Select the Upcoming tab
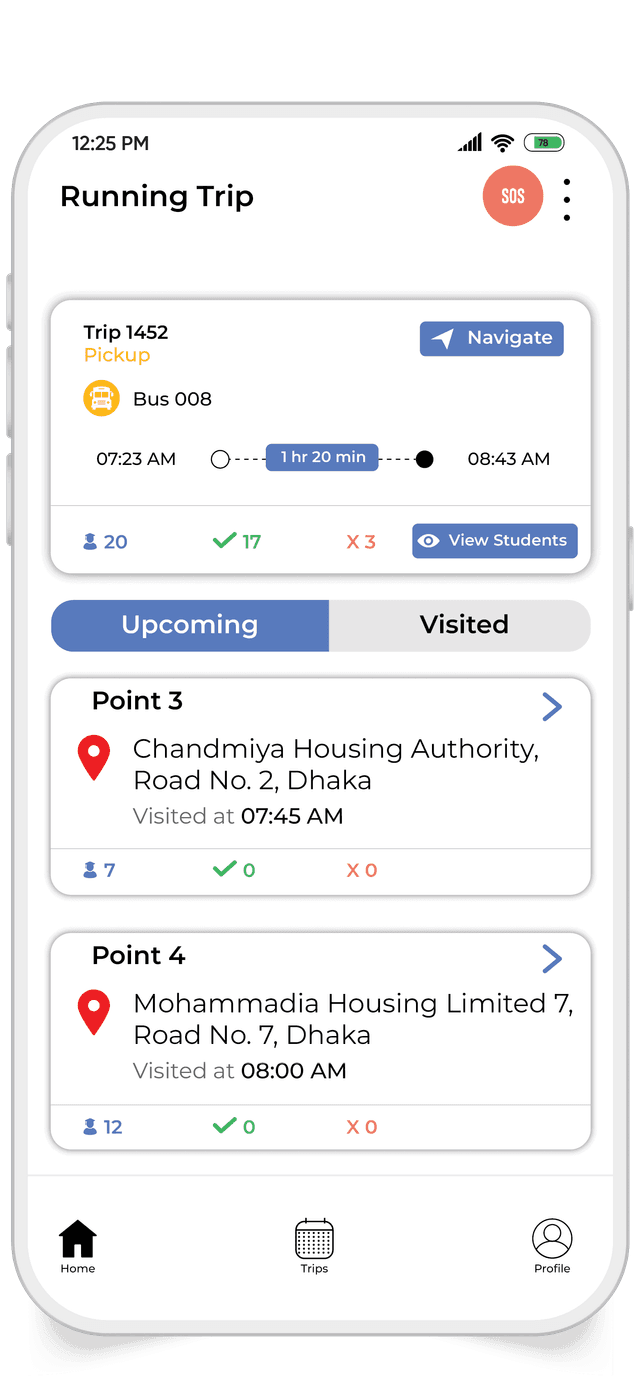The height and width of the screenshot is (1386, 640). point(190,625)
